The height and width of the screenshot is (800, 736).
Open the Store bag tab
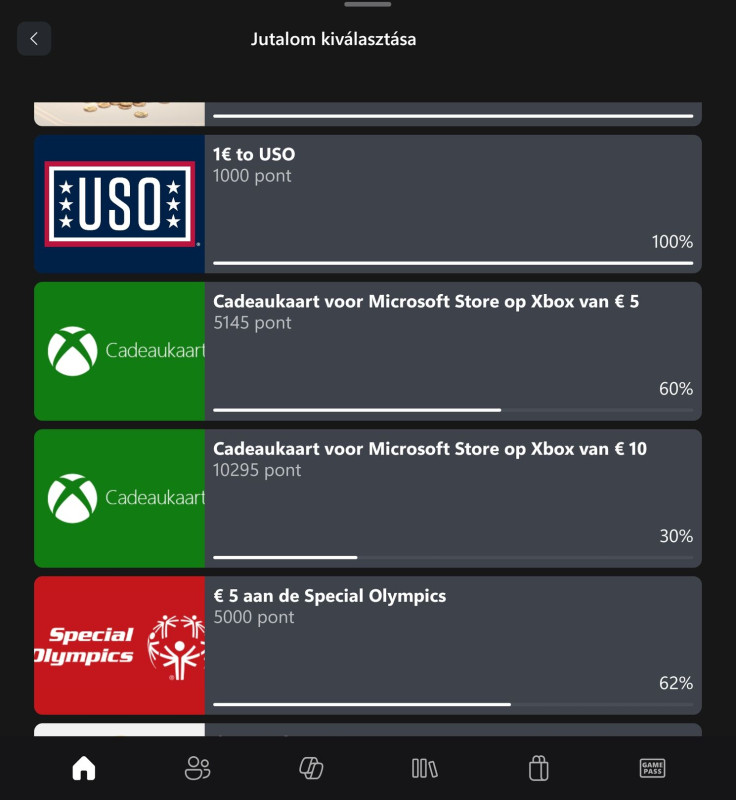click(x=538, y=768)
